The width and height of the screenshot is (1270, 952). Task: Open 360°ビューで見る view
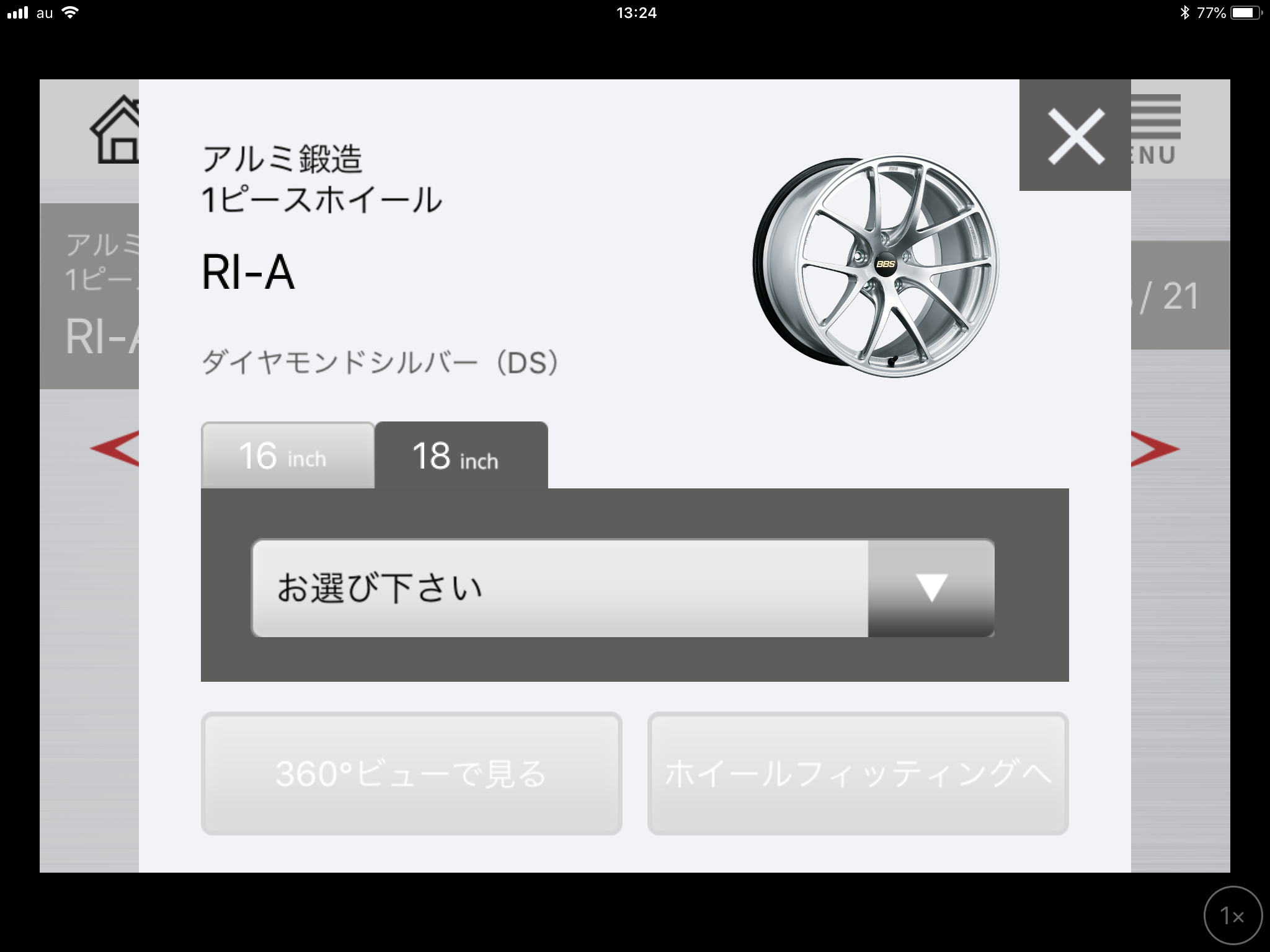coord(411,773)
